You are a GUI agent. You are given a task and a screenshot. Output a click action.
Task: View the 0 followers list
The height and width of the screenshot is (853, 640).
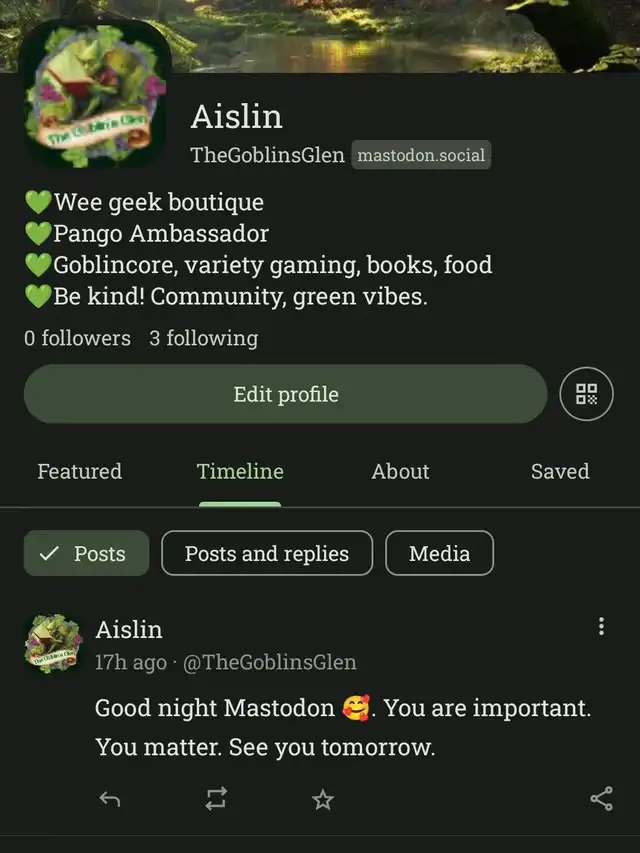coord(77,338)
